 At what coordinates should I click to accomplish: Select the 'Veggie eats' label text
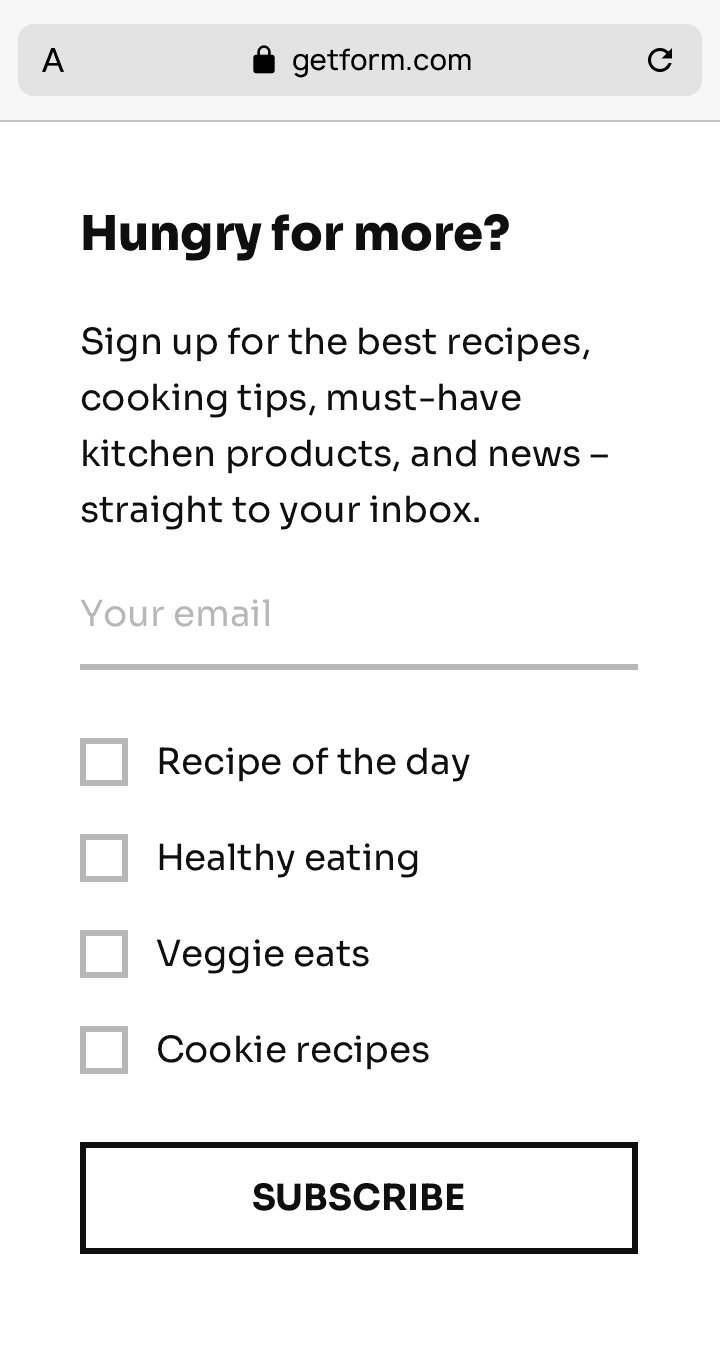pos(263,954)
